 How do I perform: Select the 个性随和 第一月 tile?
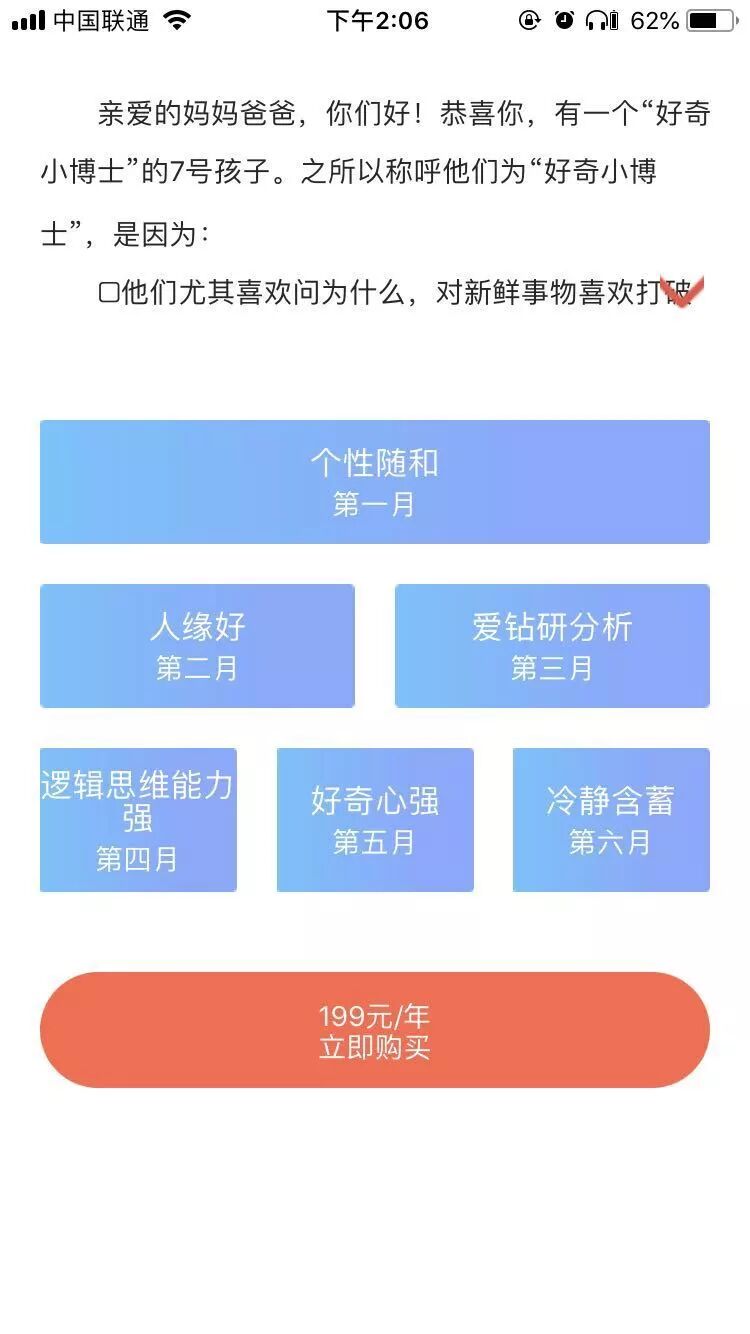point(375,481)
